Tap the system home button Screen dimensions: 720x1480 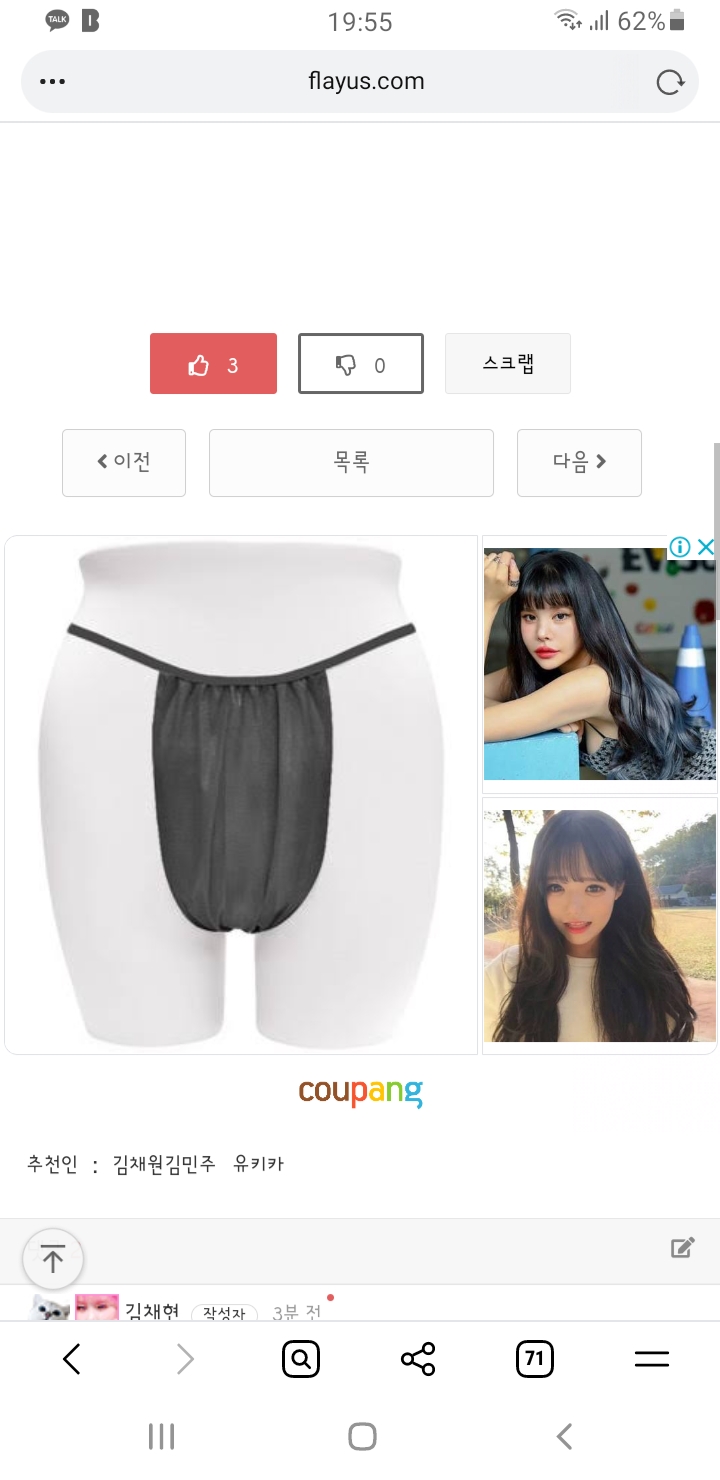pyautogui.click(x=362, y=1437)
